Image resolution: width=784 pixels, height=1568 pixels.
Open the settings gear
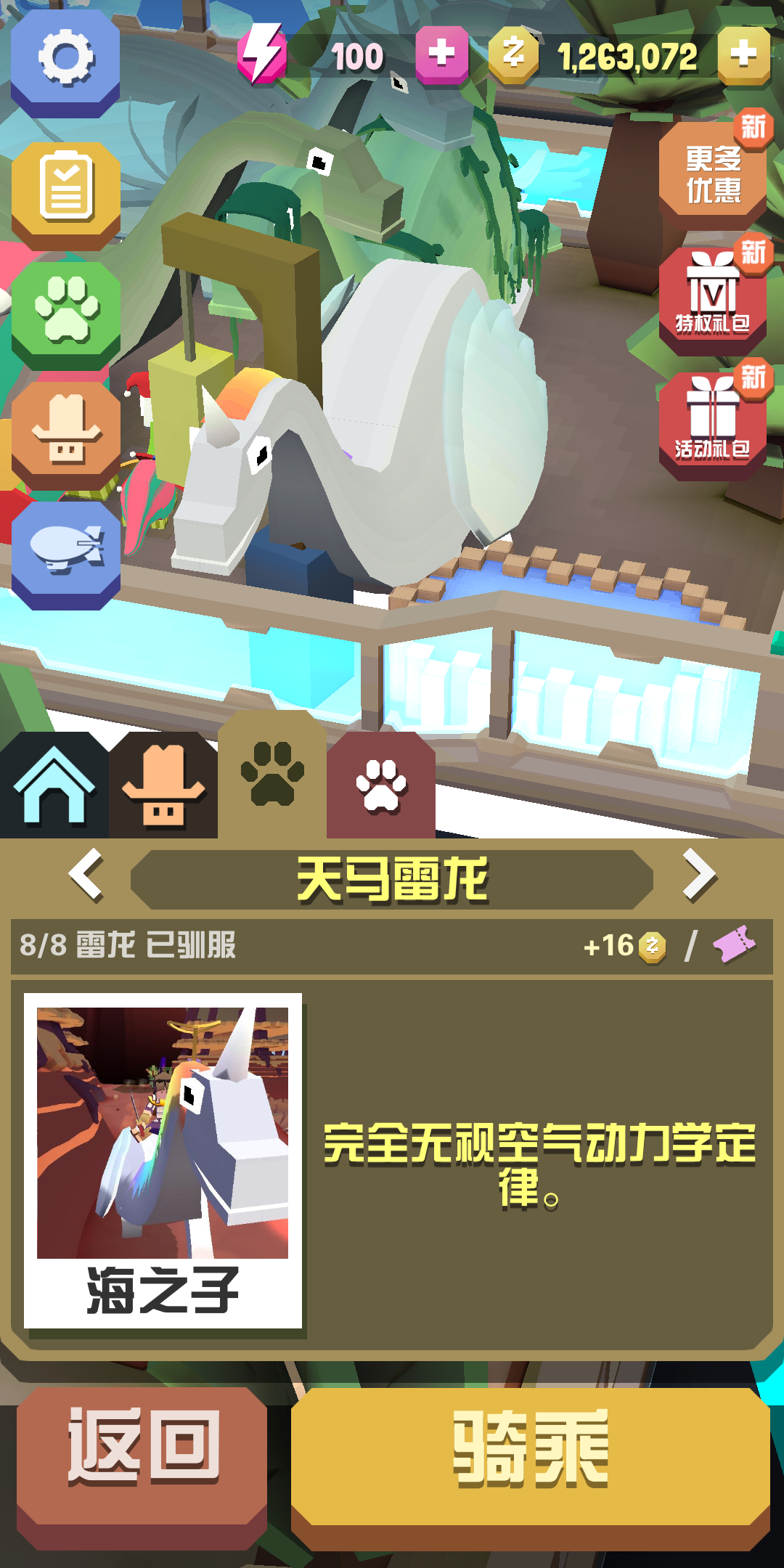(65, 58)
